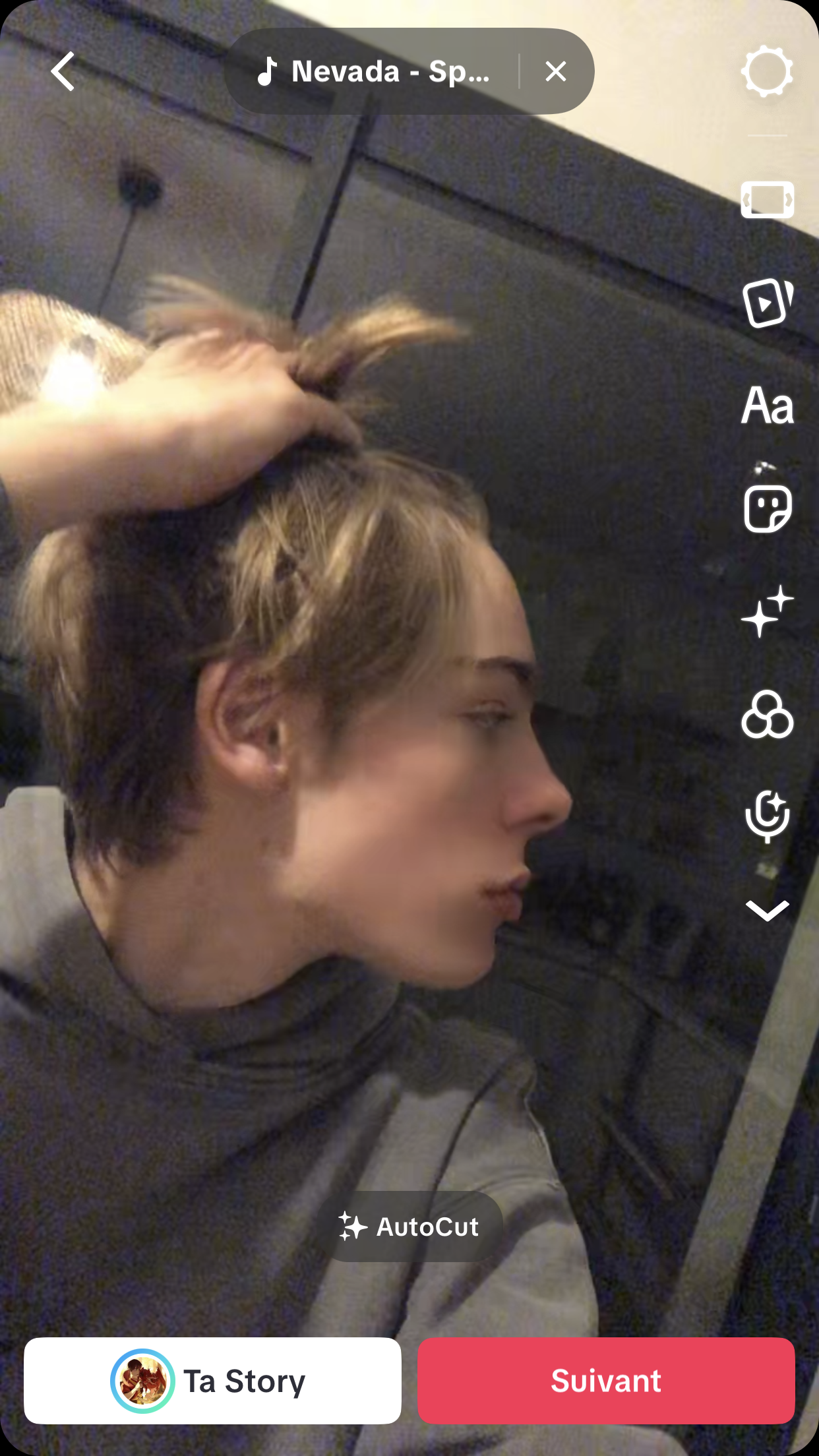The image size is (819, 1456).
Task: Expand more editing tools with the chevron
Action: [767, 911]
